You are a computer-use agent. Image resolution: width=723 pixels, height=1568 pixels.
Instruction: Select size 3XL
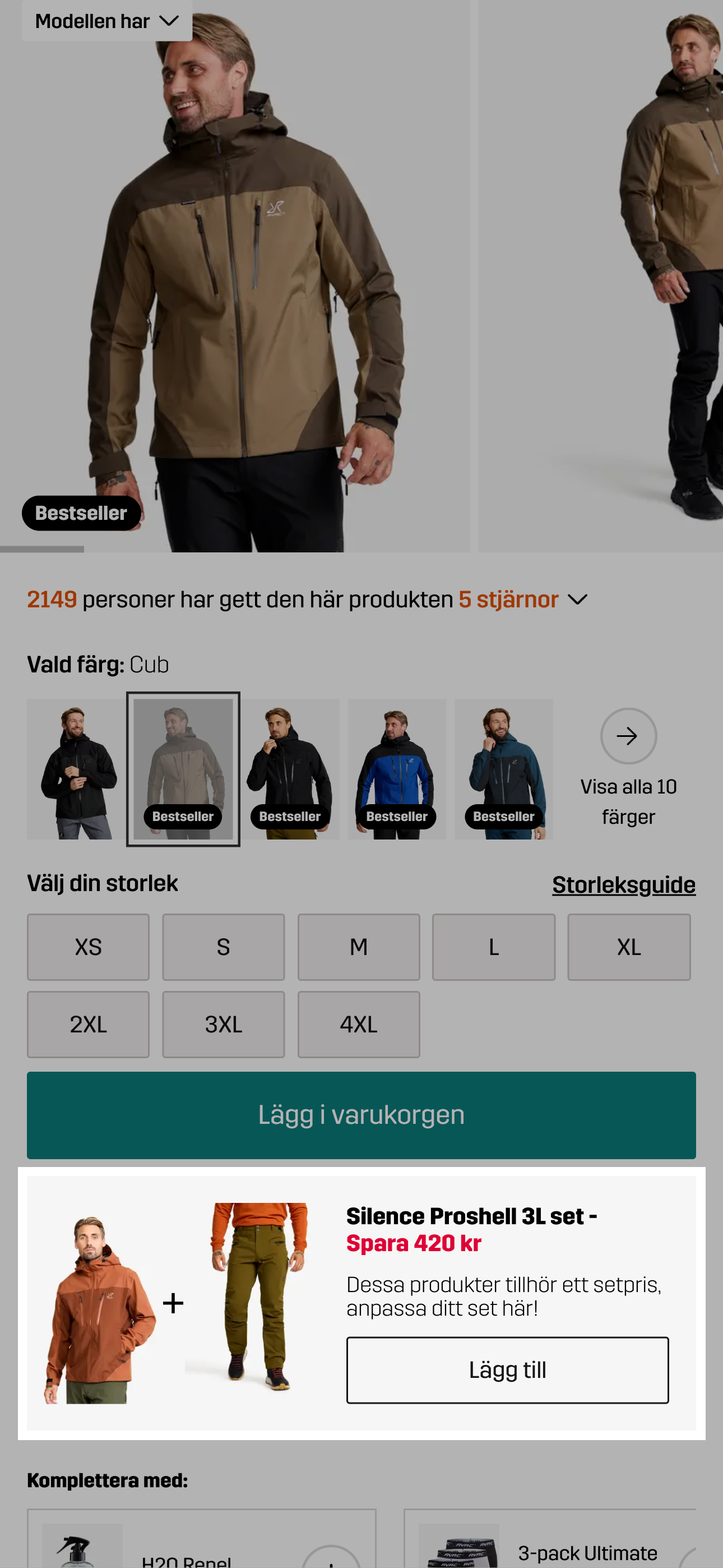pos(224,1024)
